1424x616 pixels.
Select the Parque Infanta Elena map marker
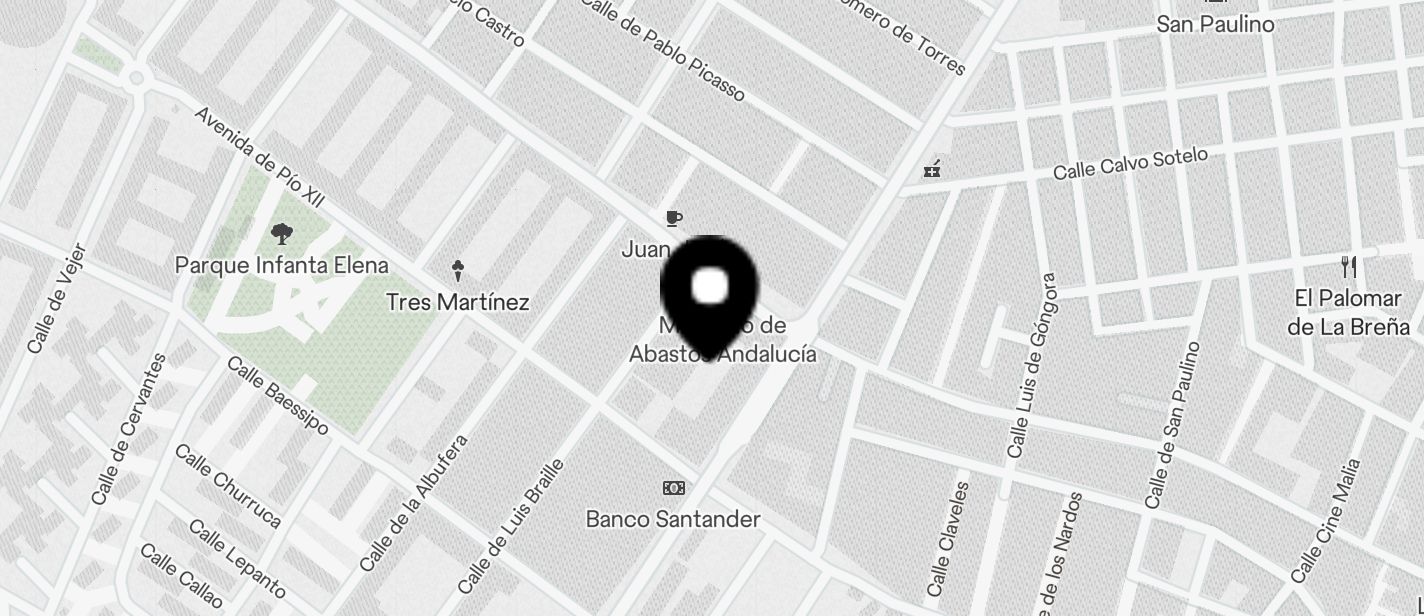point(282,236)
